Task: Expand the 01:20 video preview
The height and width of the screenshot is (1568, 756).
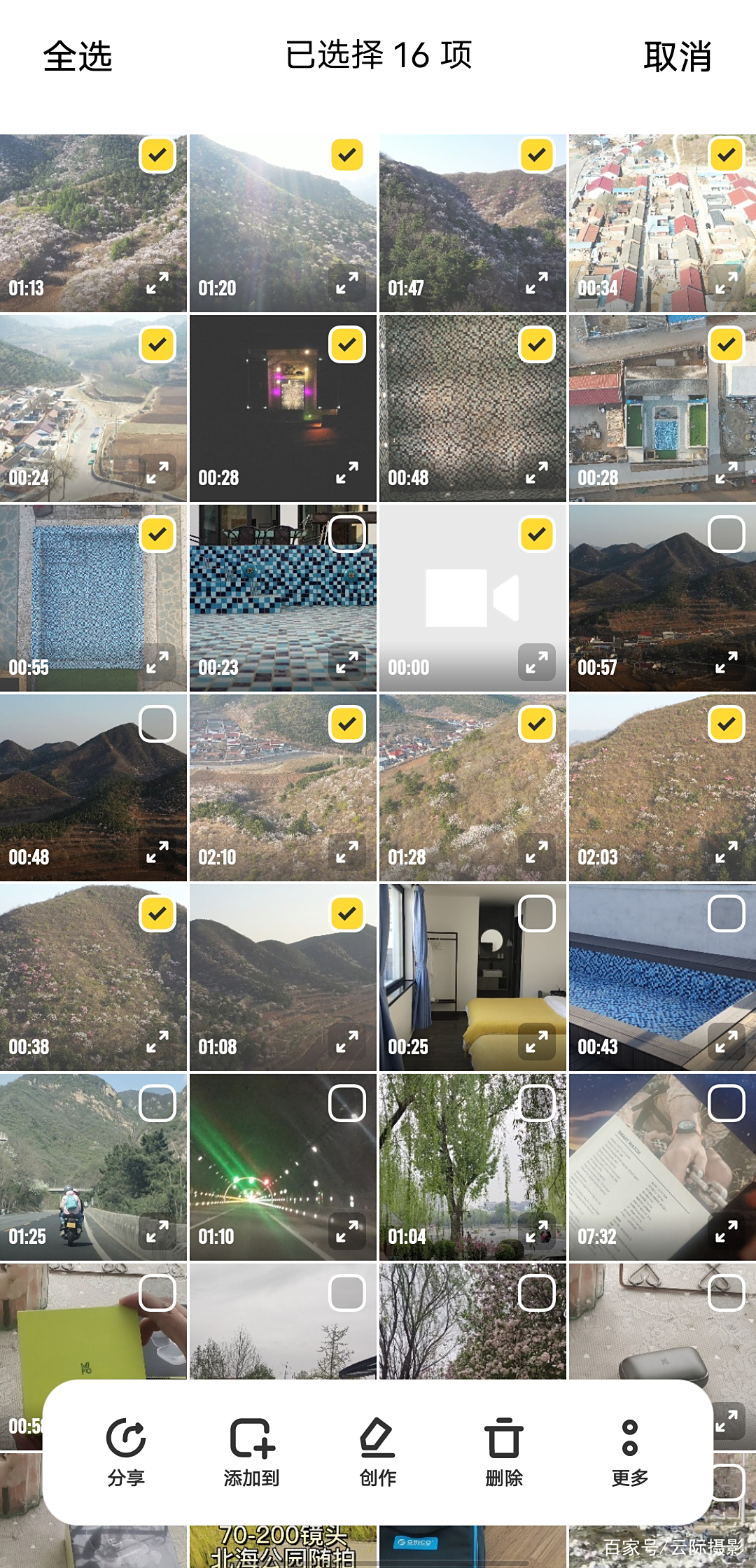Action: tap(347, 283)
